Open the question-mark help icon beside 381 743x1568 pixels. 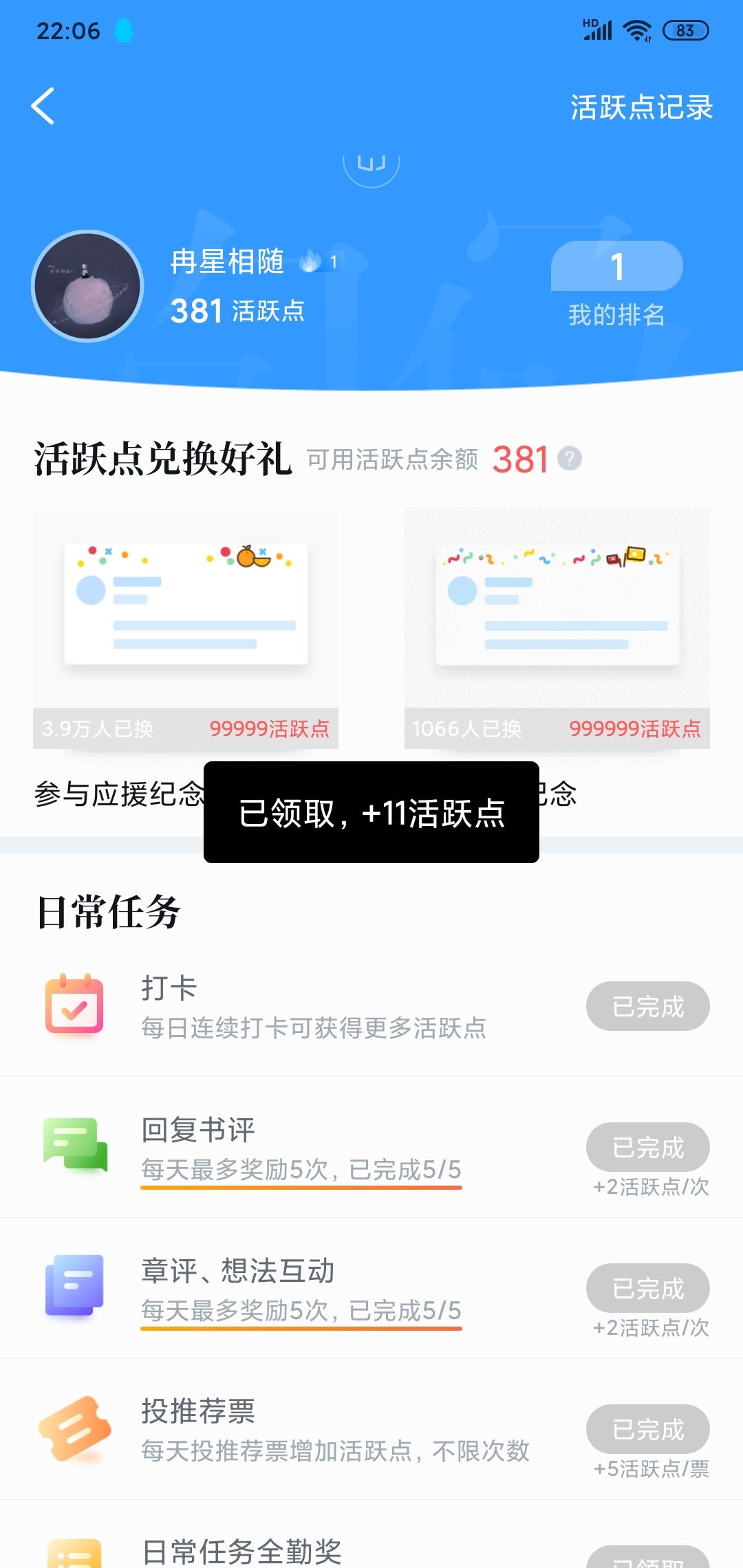point(570,459)
